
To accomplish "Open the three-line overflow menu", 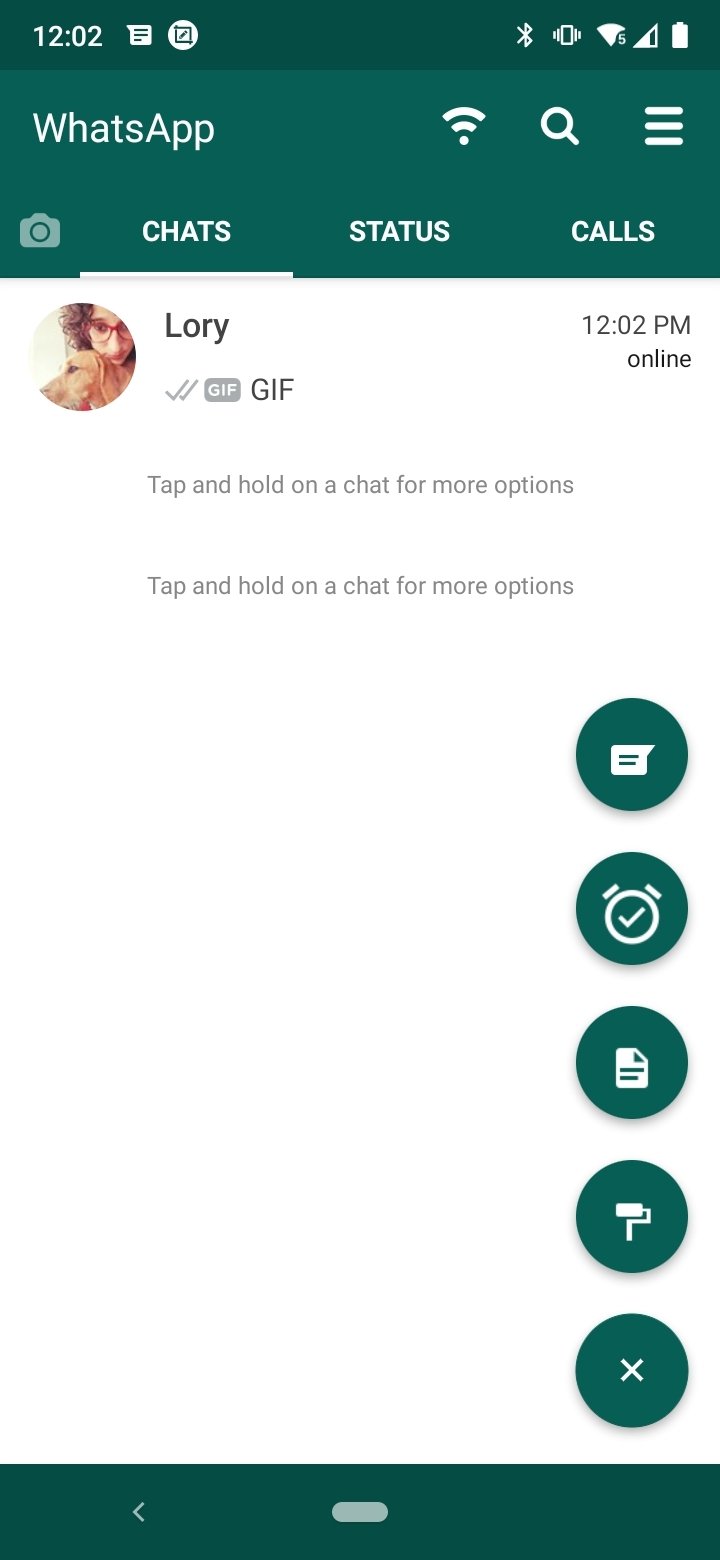I will 664,126.
